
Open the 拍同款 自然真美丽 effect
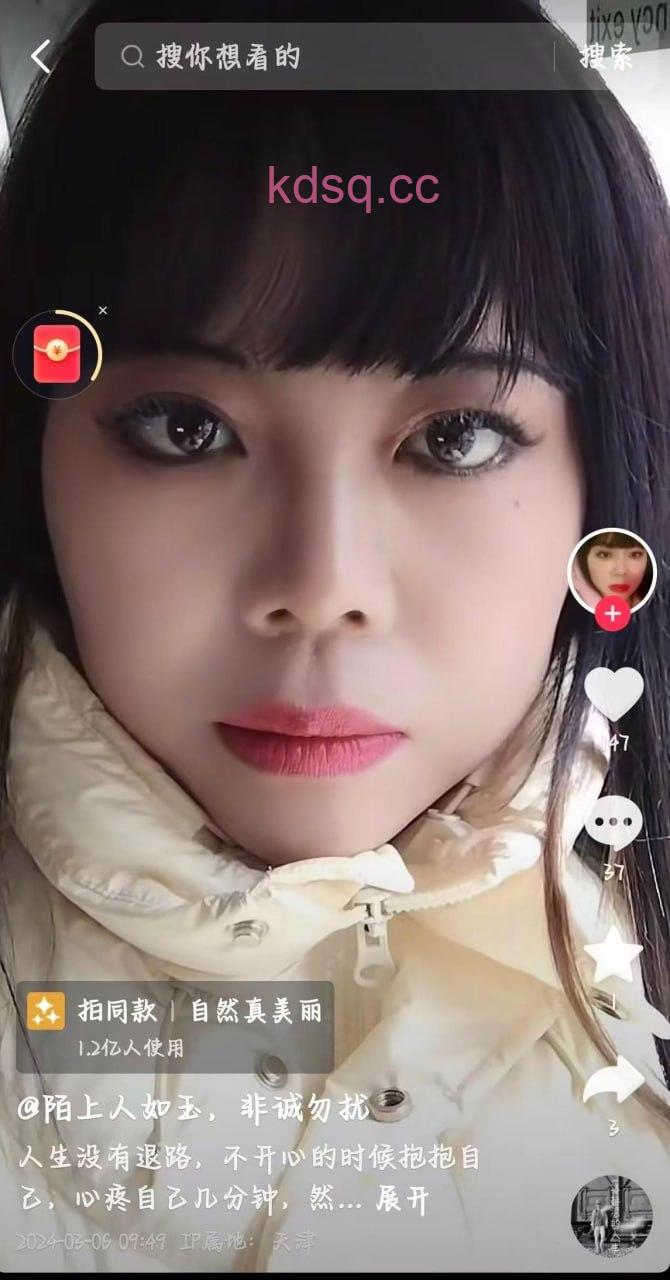(175, 1026)
